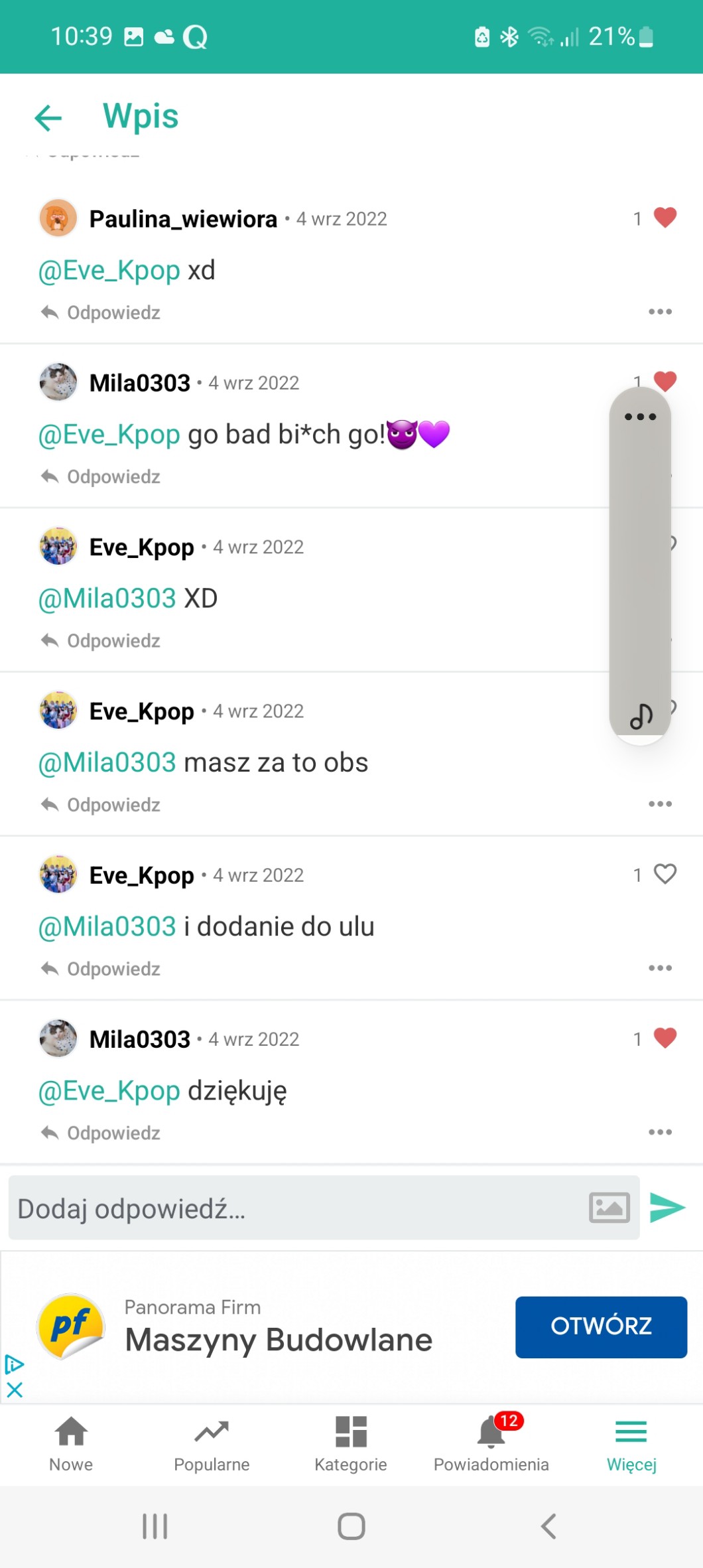Unlike Mila0303's dziękuję comment
The height and width of the screenshot is (1568, 703).
(x=665, y=1038)
